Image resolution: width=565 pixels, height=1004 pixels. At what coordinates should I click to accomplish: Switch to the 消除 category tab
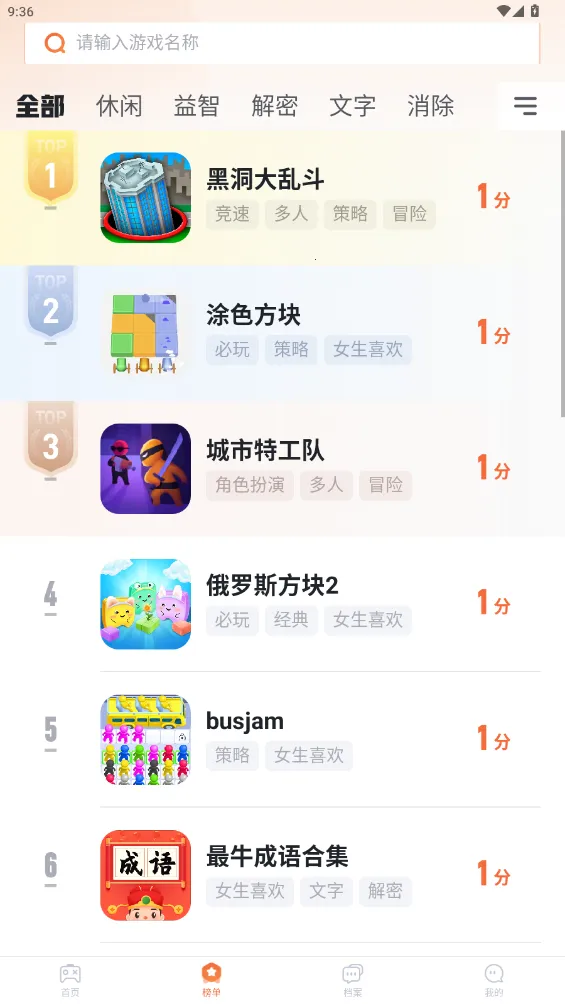[x=430, y=106]
